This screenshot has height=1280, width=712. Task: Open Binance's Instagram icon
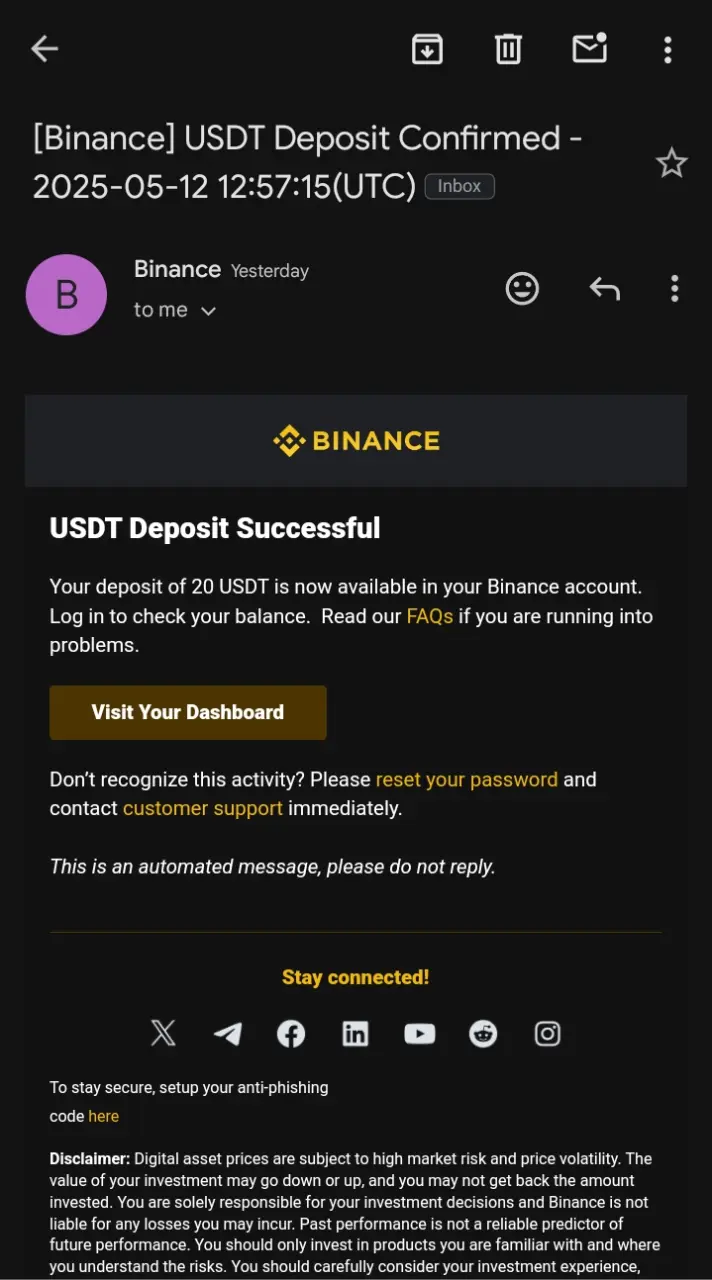tap(547, 1033)
